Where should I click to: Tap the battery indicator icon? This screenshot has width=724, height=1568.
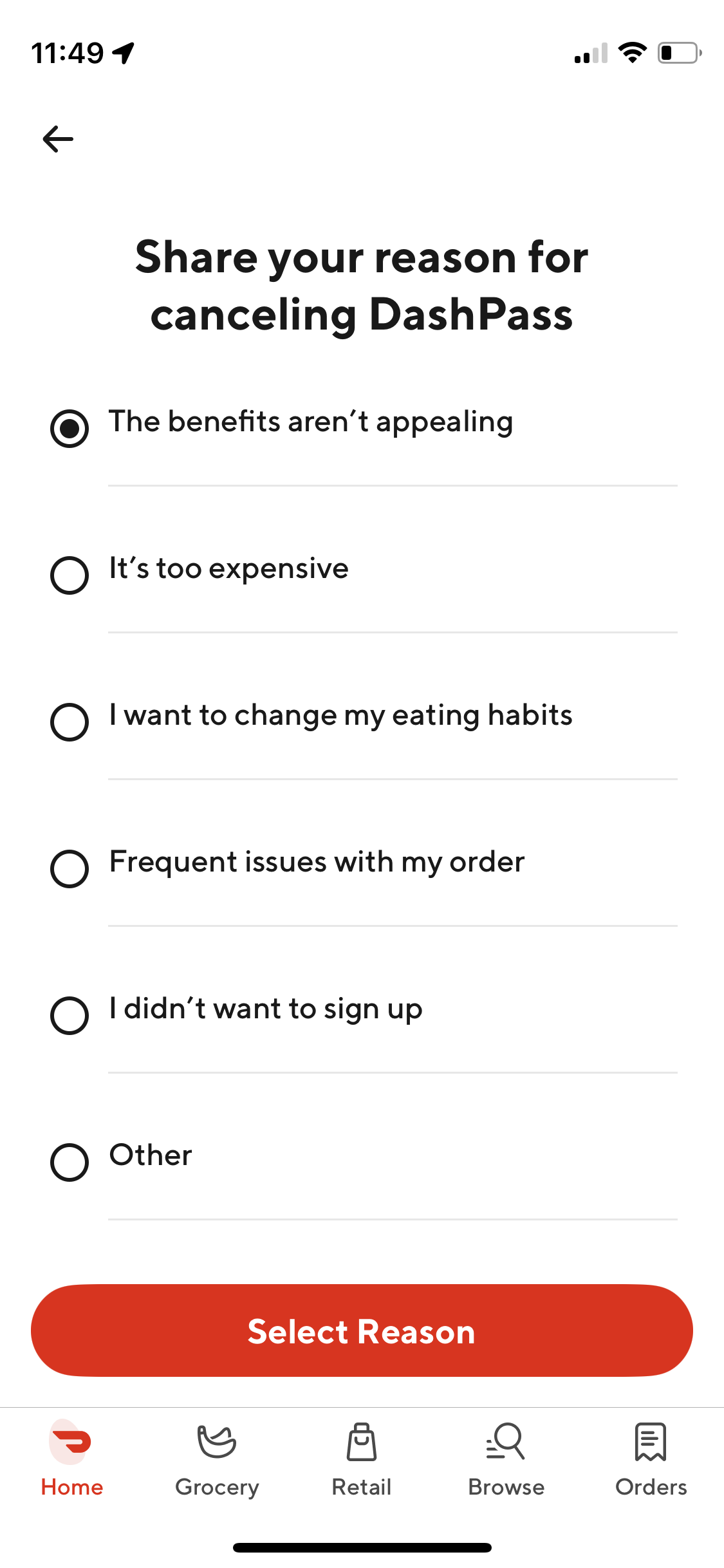point(676,54)
